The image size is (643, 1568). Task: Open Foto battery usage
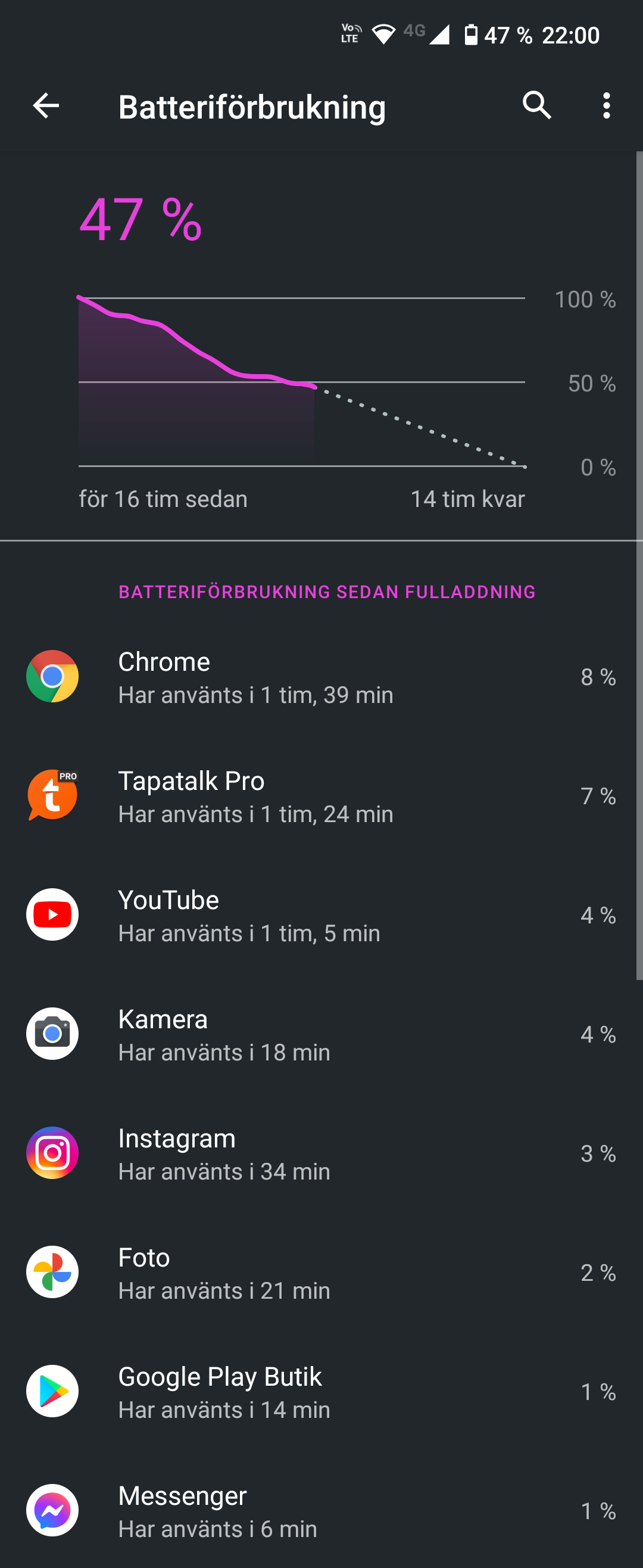[x=321, y=1272]
